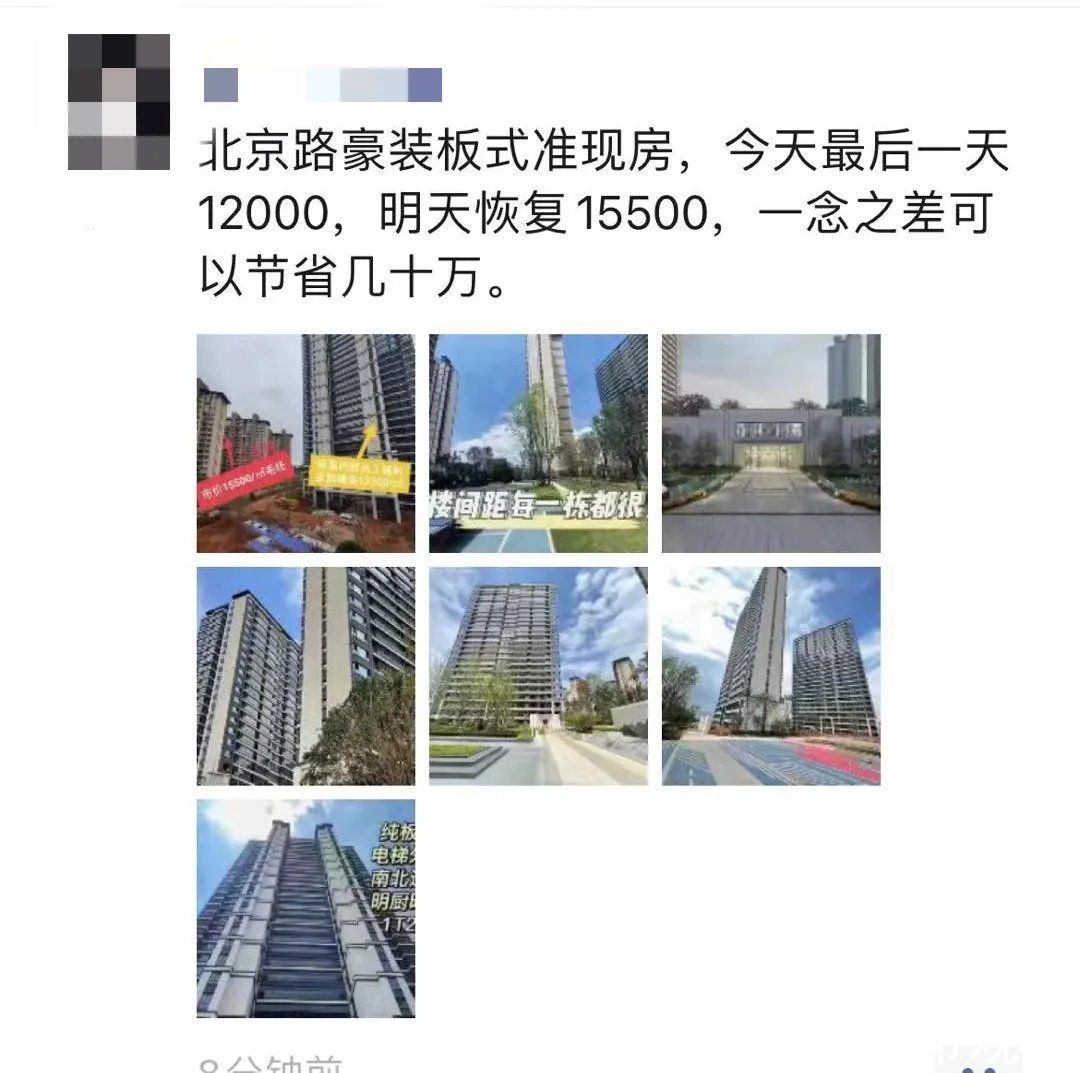This screenshot has width=1080, height=1073.
Task: Open the photo of a tower behind a garden path
Action: (538, 676)
